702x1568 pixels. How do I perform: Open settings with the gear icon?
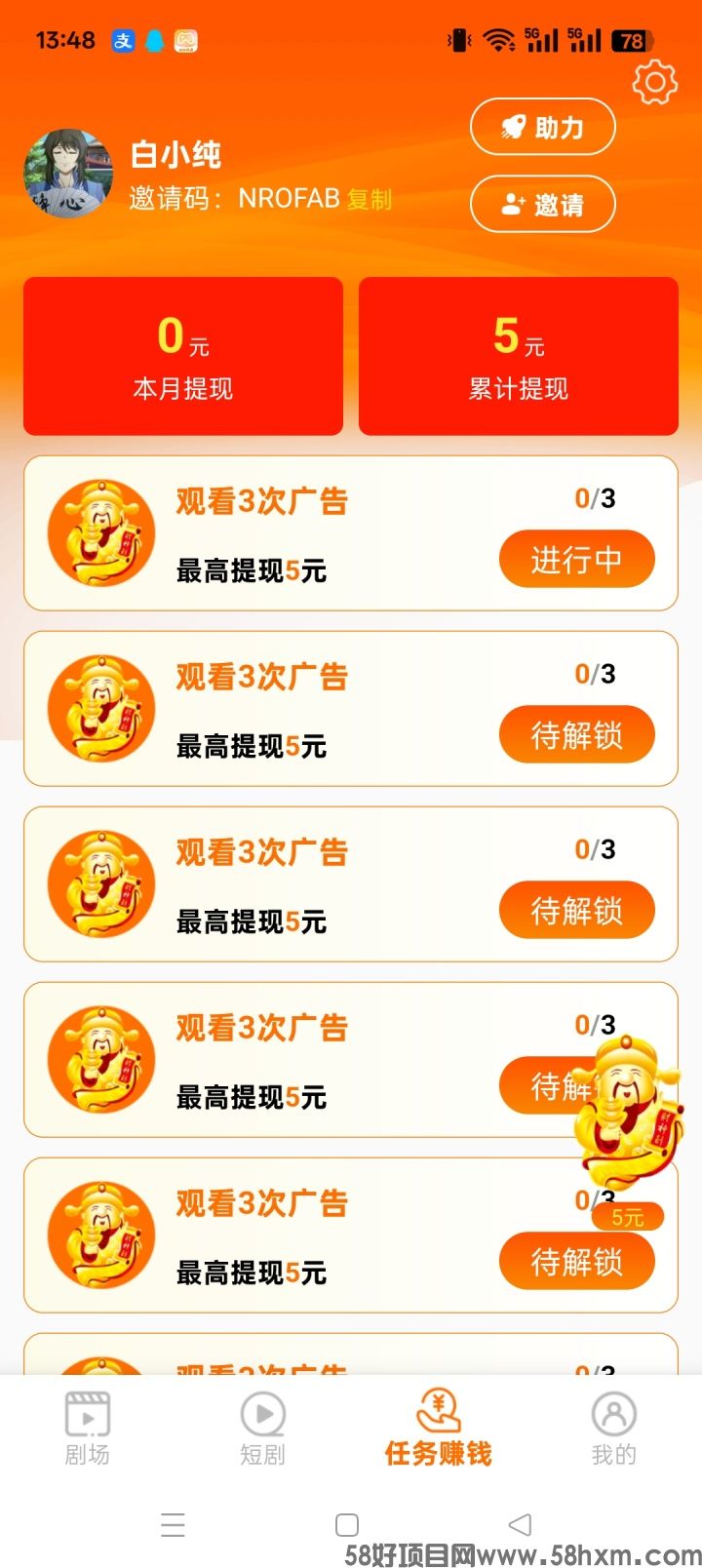(654, 83)
